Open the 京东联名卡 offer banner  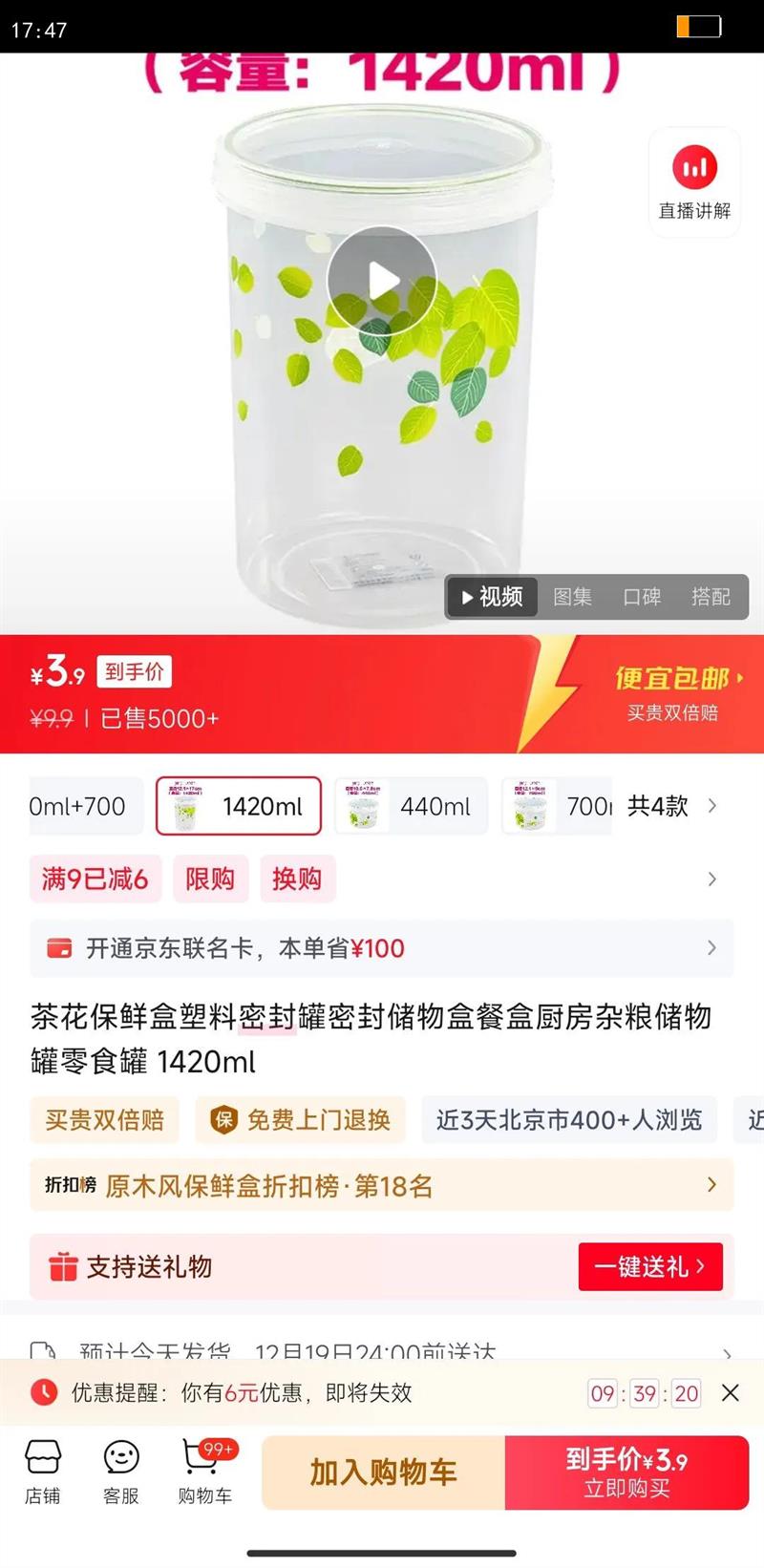click(x=381, y=948)
